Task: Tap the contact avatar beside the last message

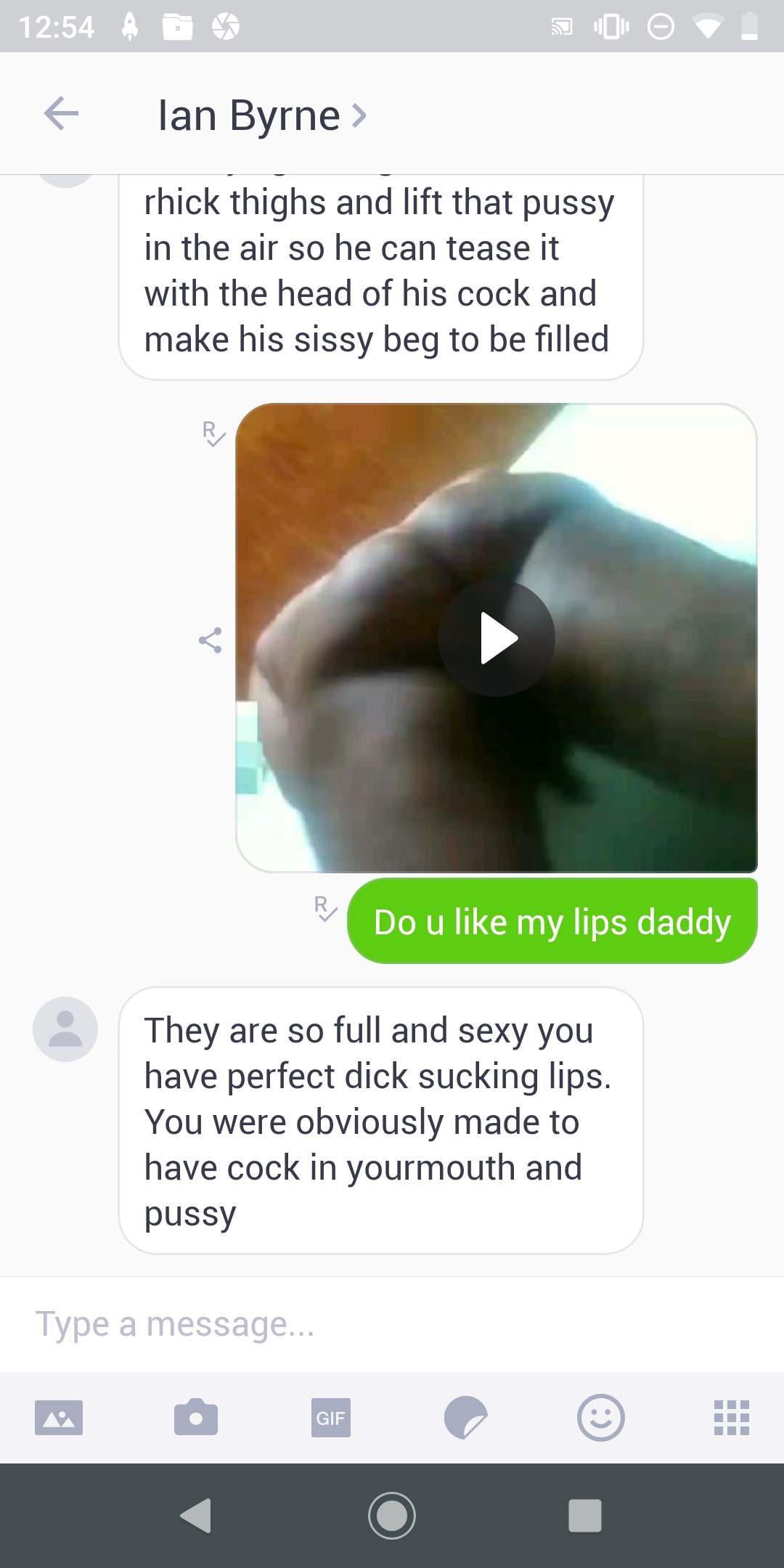Action: tap(65, 1029)
